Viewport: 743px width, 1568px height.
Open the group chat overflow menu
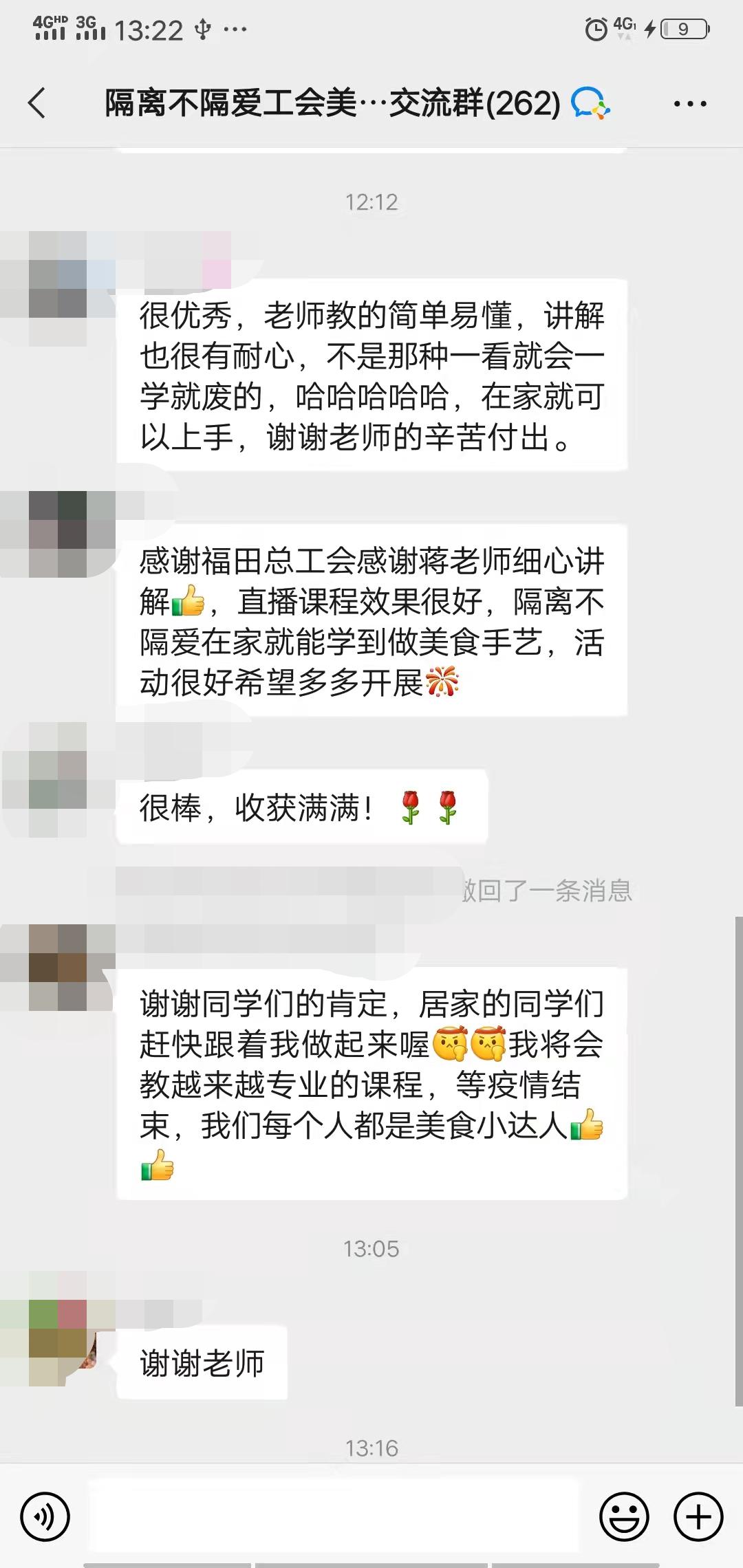(x=689, y=104)
